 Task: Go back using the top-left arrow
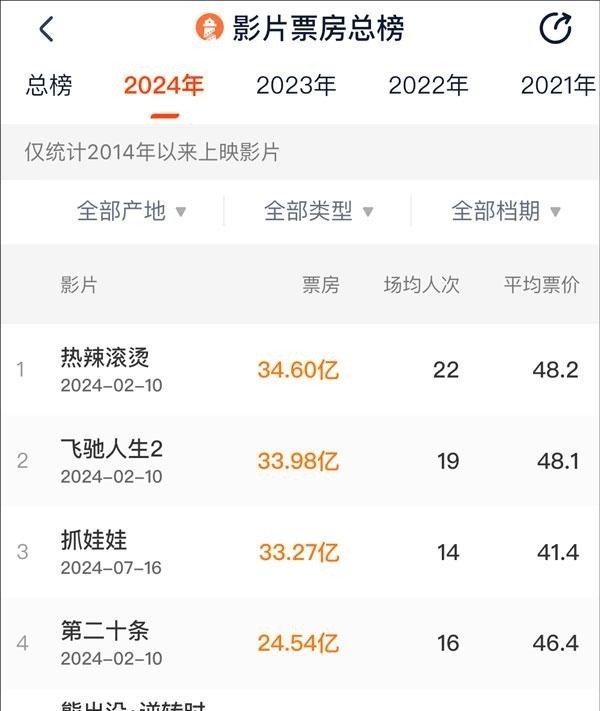(46, 29)
